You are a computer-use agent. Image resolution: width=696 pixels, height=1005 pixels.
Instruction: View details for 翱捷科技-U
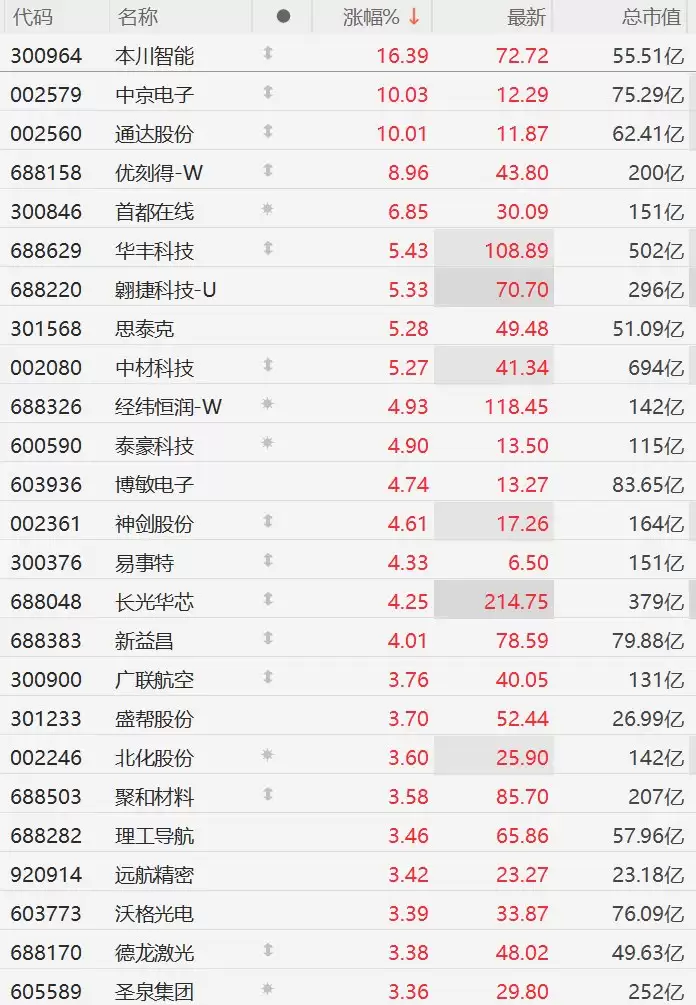coord(165,290)
